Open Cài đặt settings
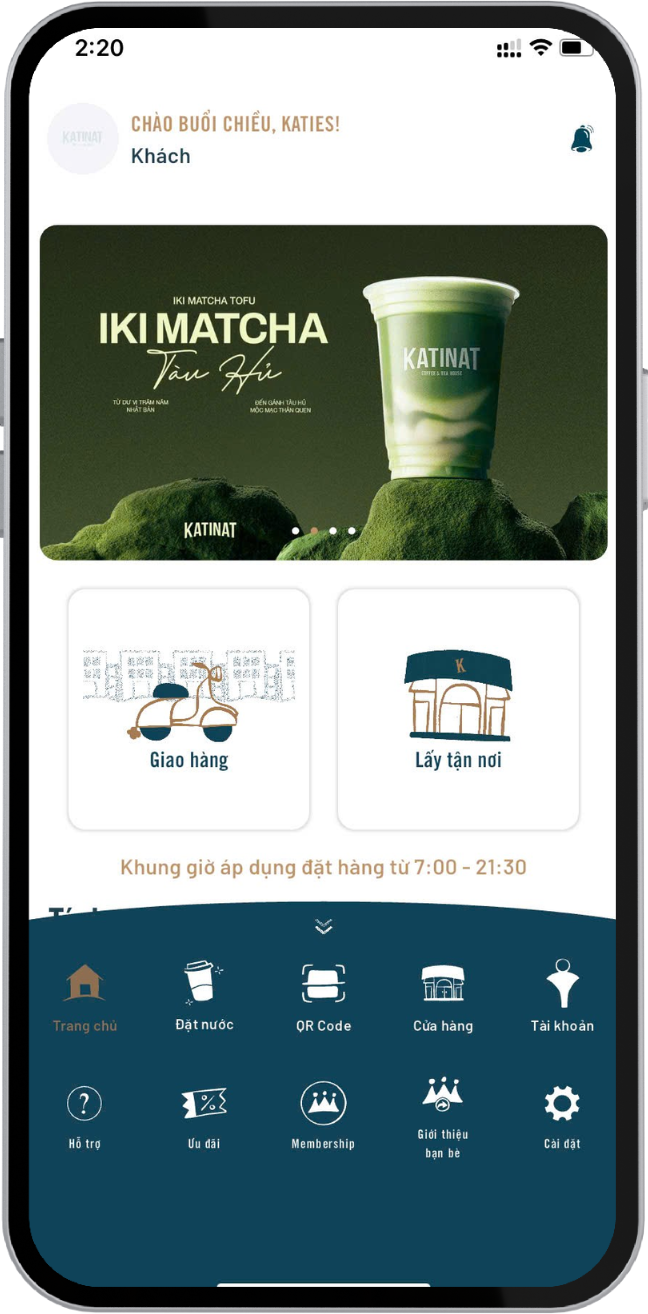The width and height of the screenshot is (648, 1314). coord(562,1116)
